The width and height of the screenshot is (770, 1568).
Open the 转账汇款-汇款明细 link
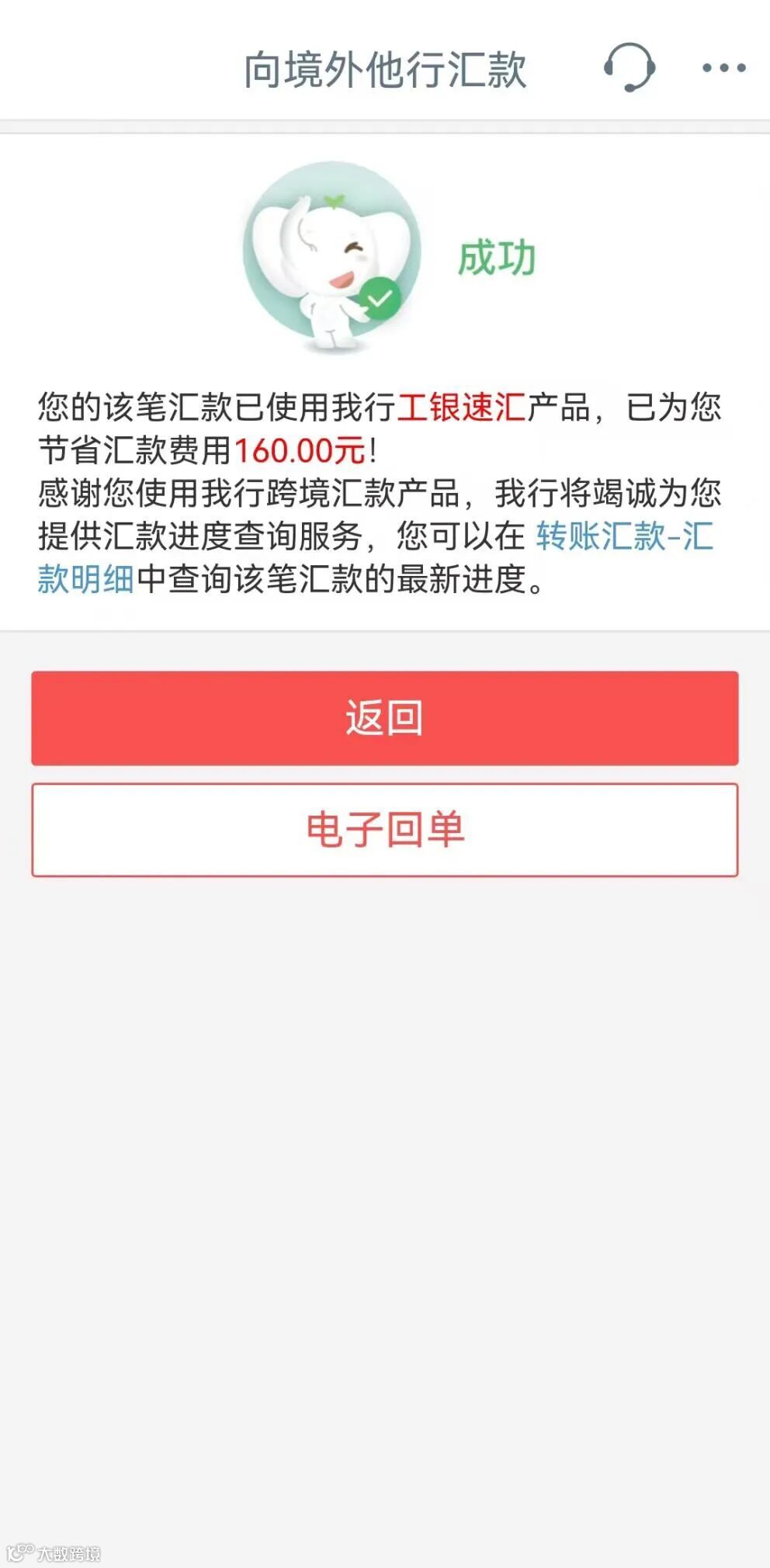[x=624, y=536]
